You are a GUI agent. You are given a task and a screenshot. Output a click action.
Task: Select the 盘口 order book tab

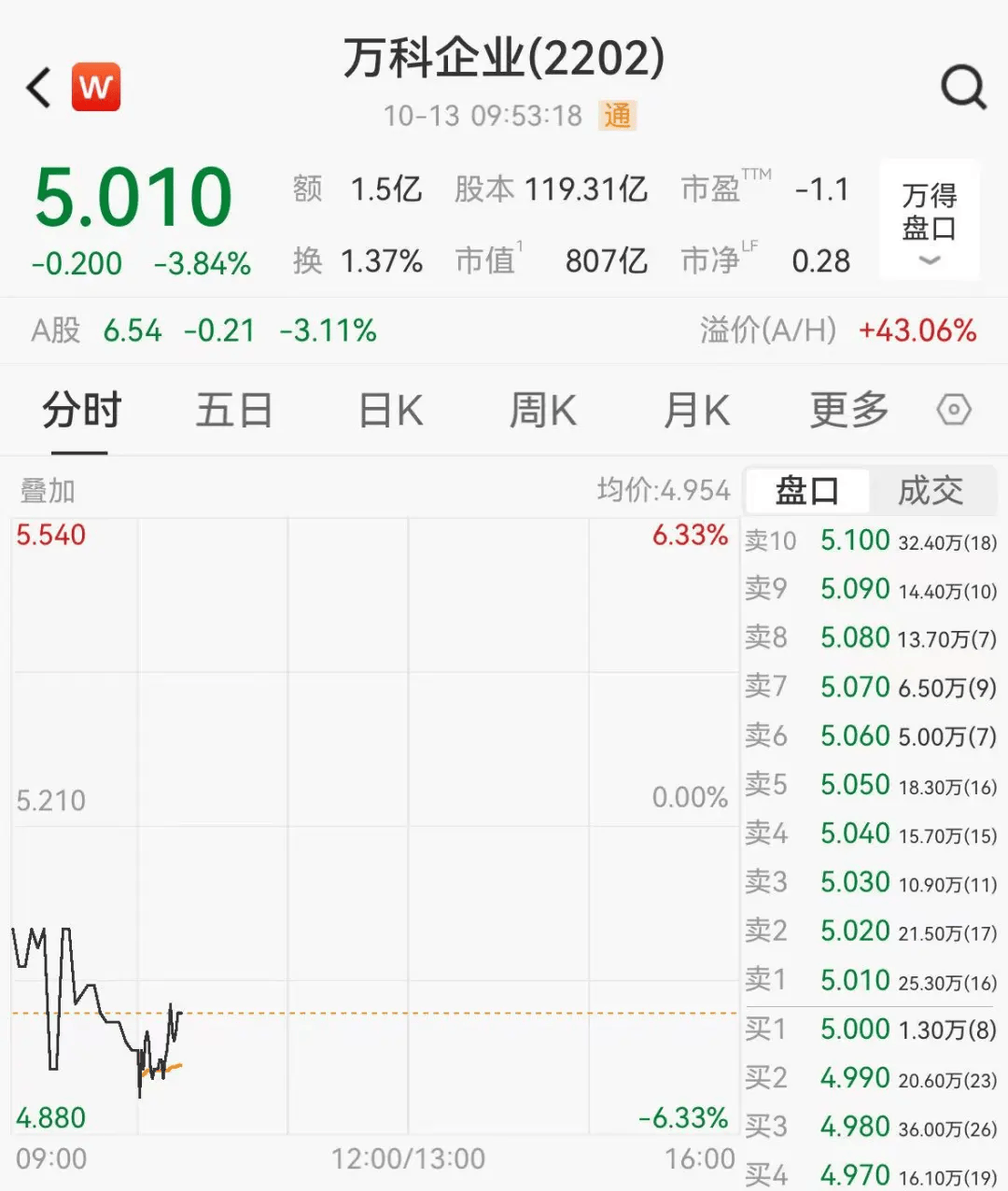(806, 491)
